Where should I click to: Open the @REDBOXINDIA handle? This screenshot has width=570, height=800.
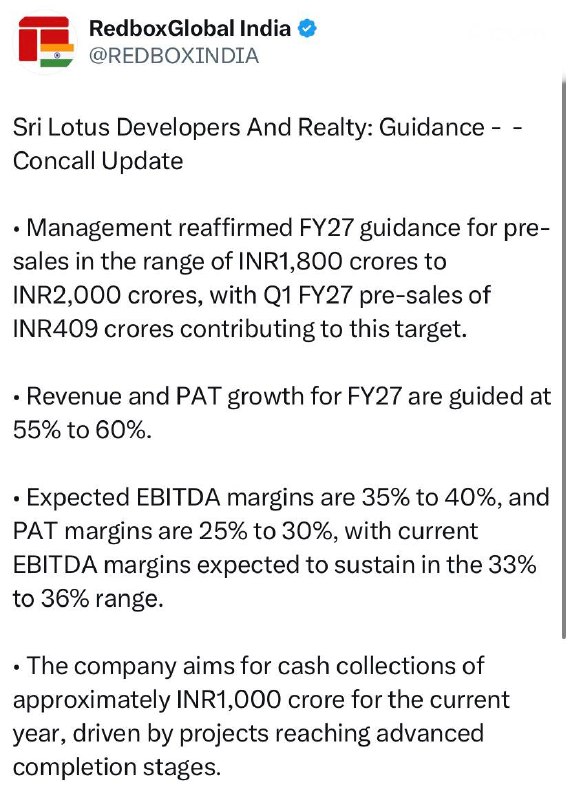pyautogui.click(x=174, y=56)
